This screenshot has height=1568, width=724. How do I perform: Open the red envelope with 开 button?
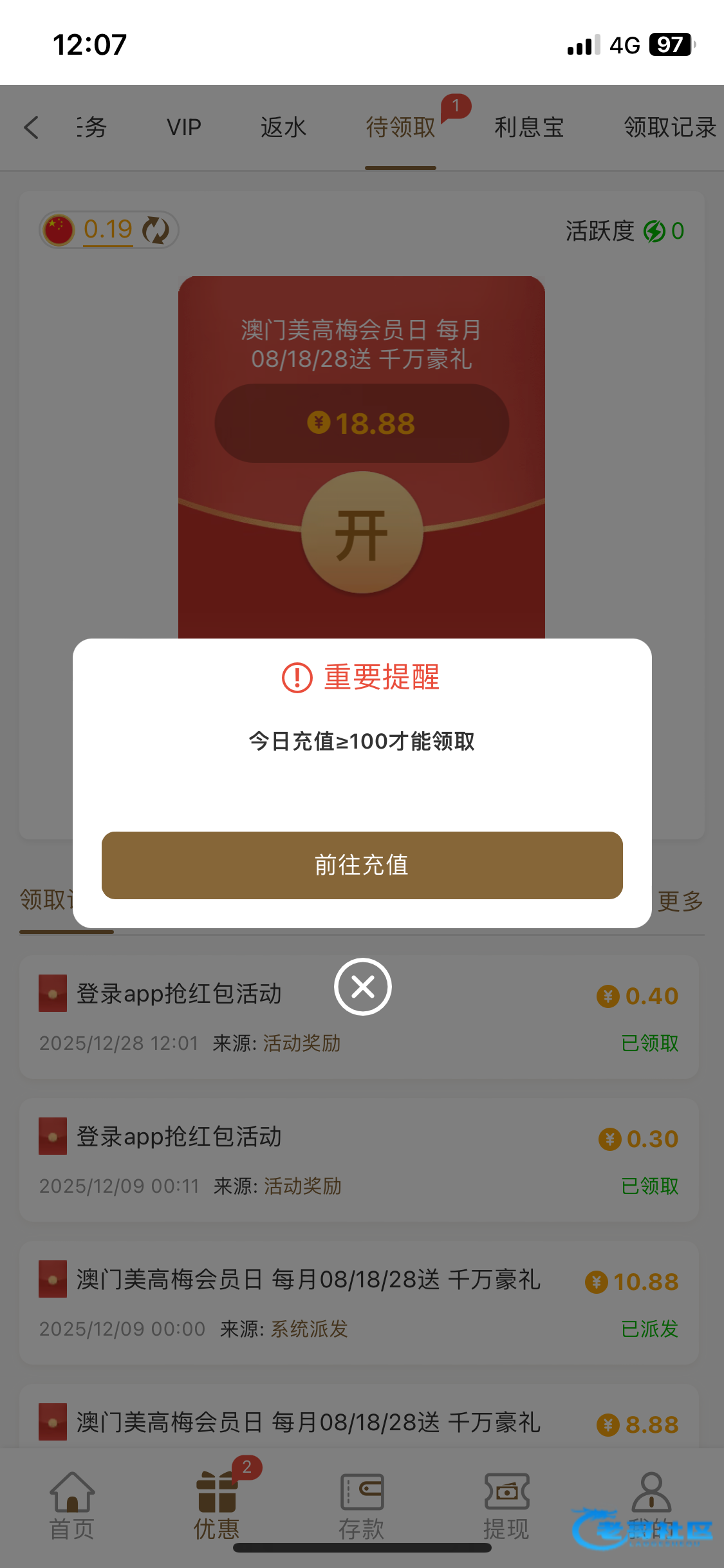coord(362,533)
